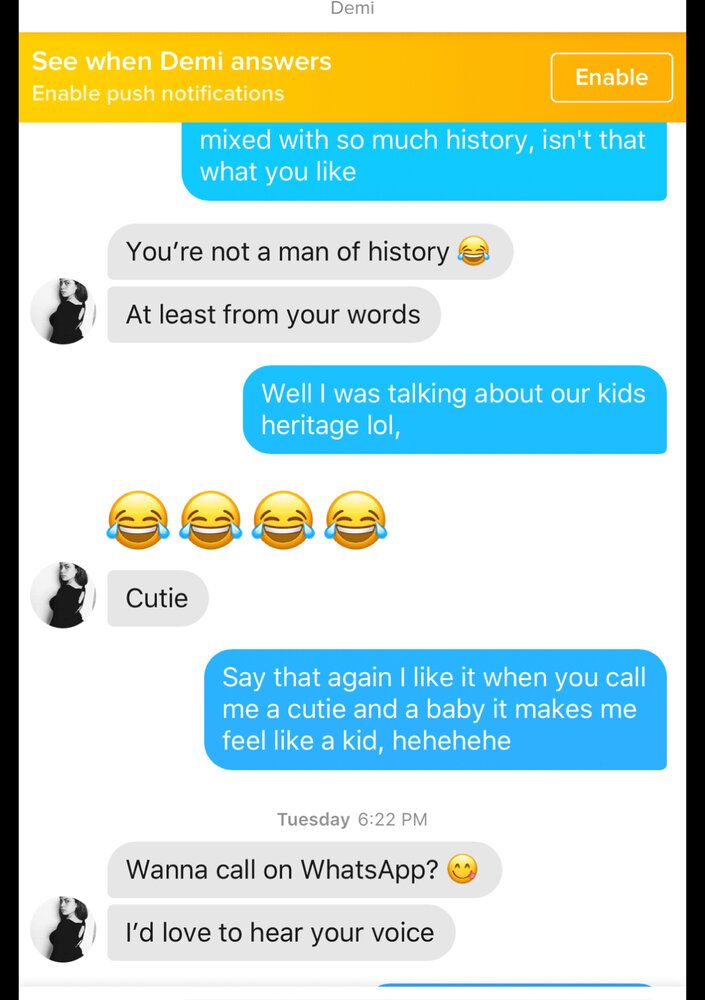Image resolution: width=705 pixels, height=1000 pixels.
Task: Tap Demi's profile photo next to 'Cutie'
Action: (62, 596)
